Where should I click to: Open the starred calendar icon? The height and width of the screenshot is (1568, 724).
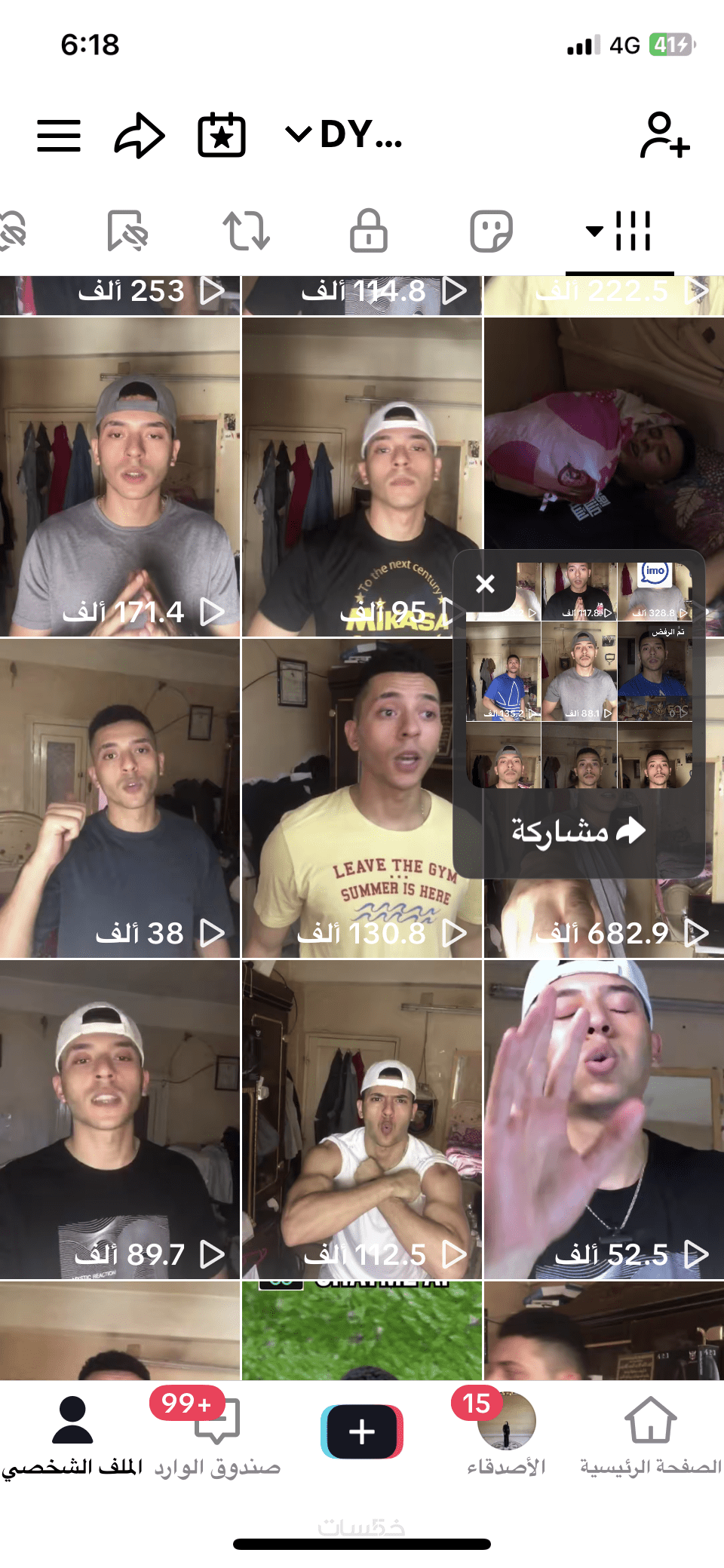click(222, 136)
